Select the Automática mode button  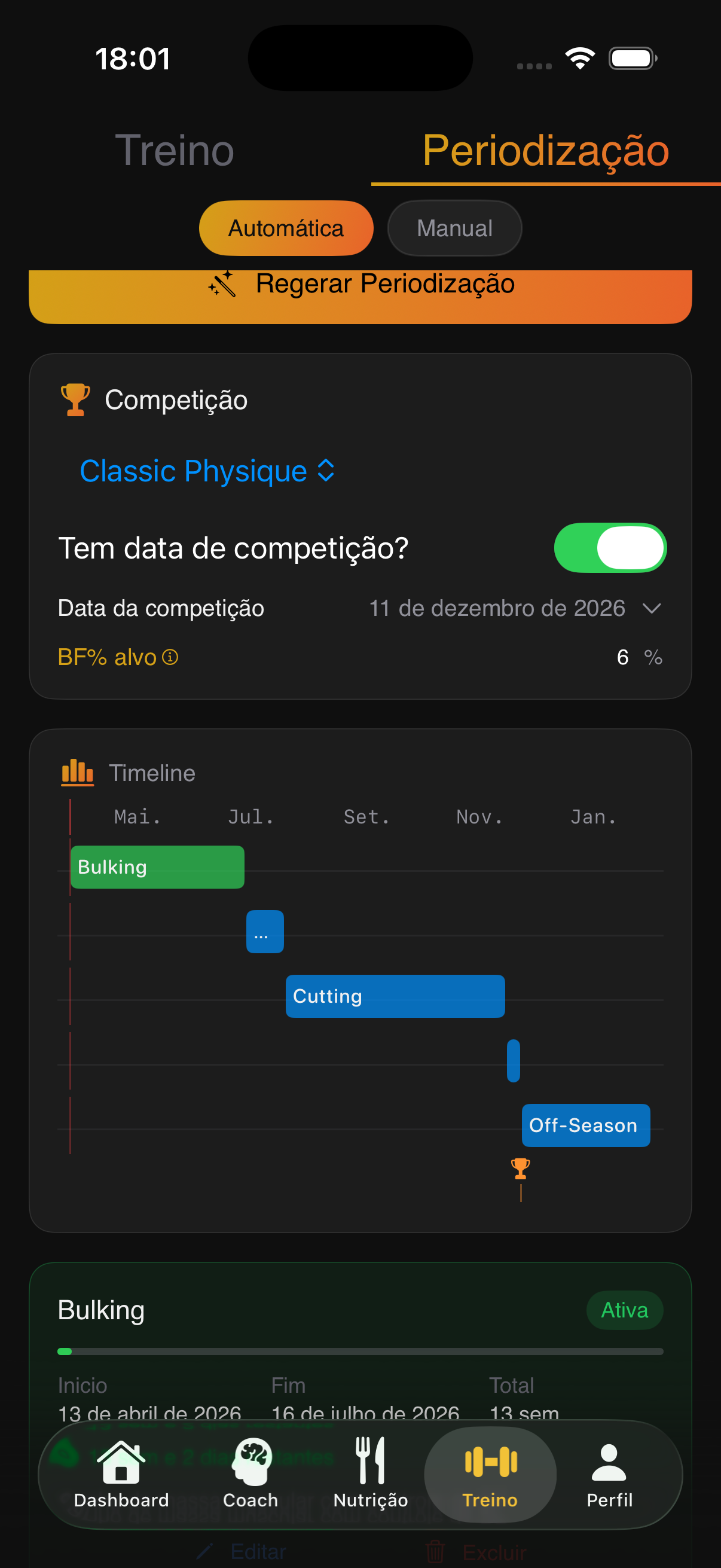(285, 228)
